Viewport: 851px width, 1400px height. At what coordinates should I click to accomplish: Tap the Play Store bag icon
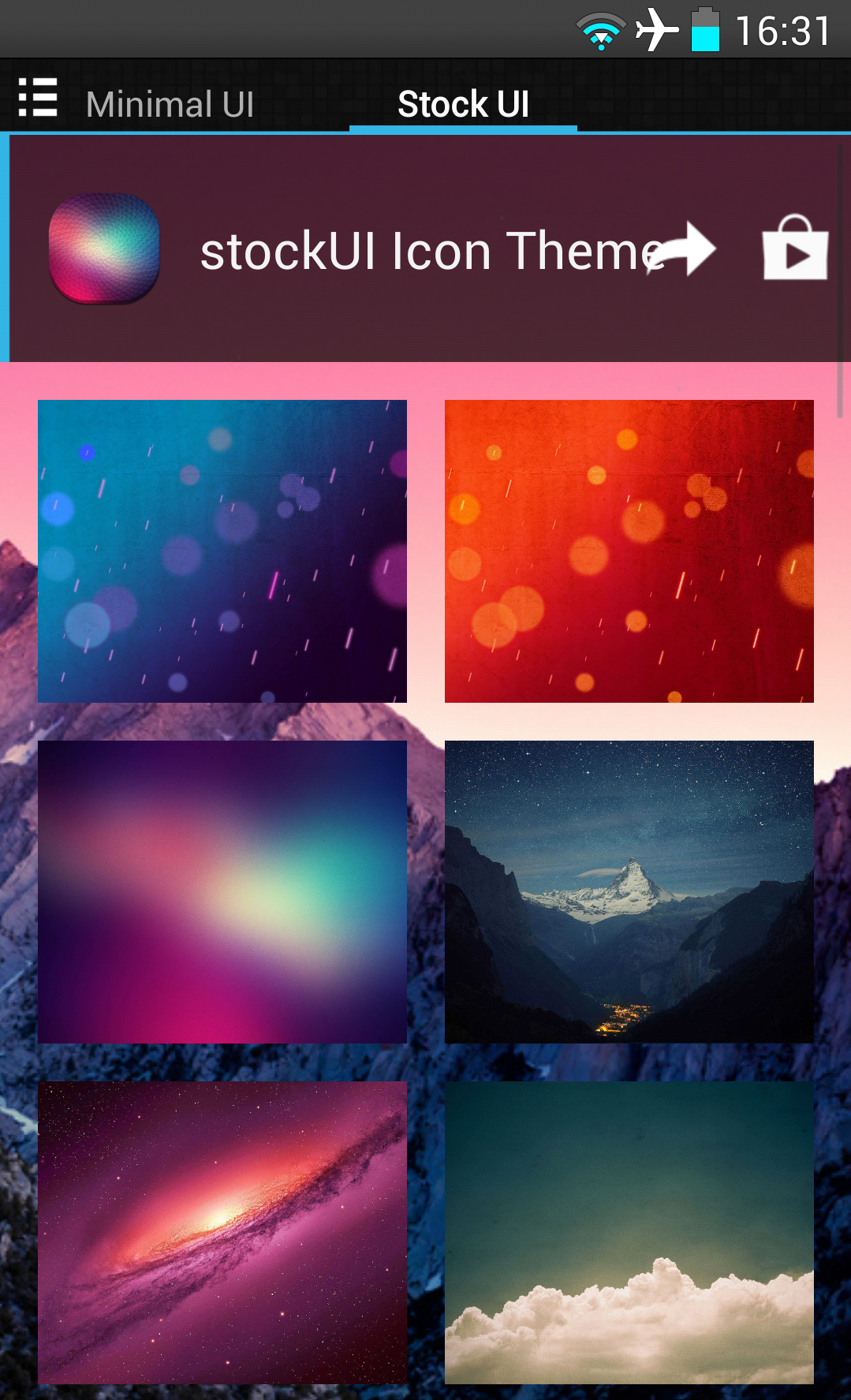coord(795,248)
